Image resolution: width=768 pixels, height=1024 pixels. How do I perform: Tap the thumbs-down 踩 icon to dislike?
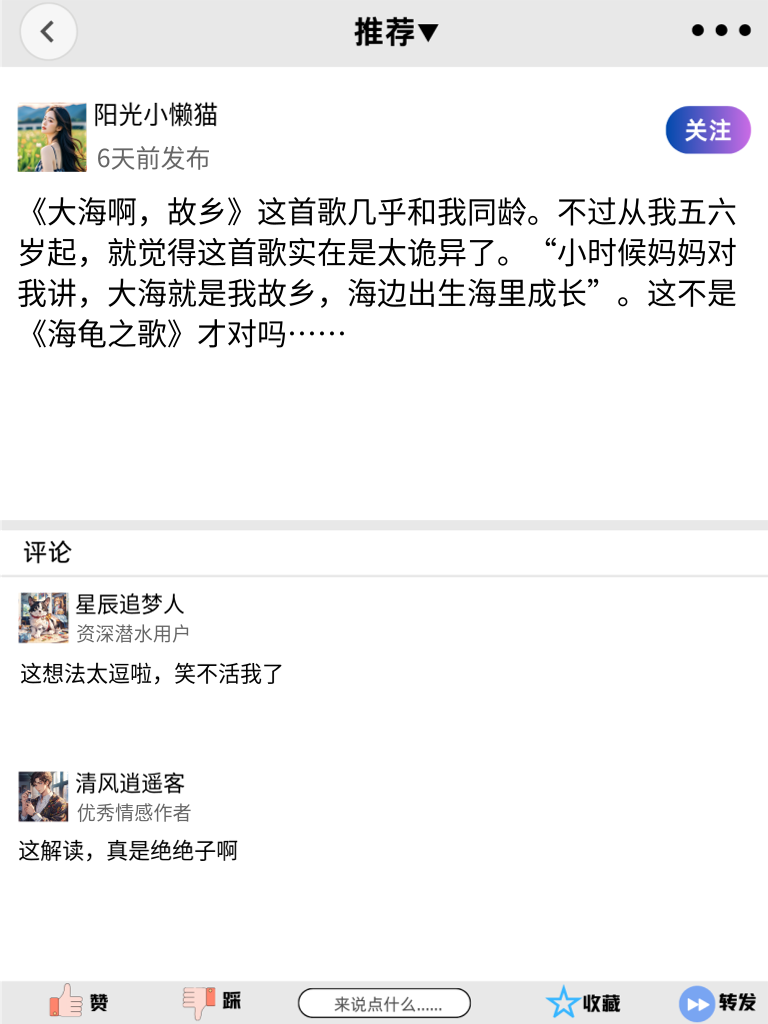click(x=200, y=1002)
